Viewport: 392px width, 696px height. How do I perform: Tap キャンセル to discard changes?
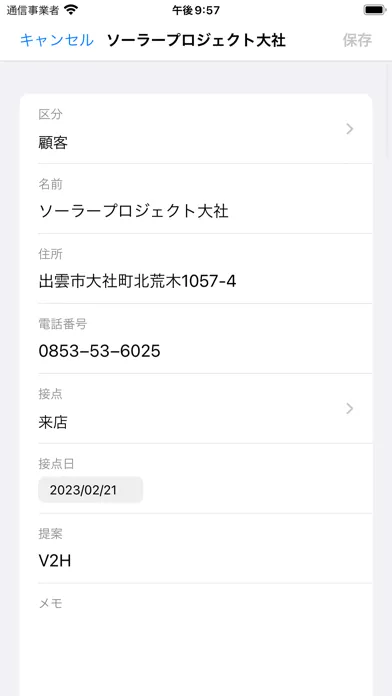(57, 40)
